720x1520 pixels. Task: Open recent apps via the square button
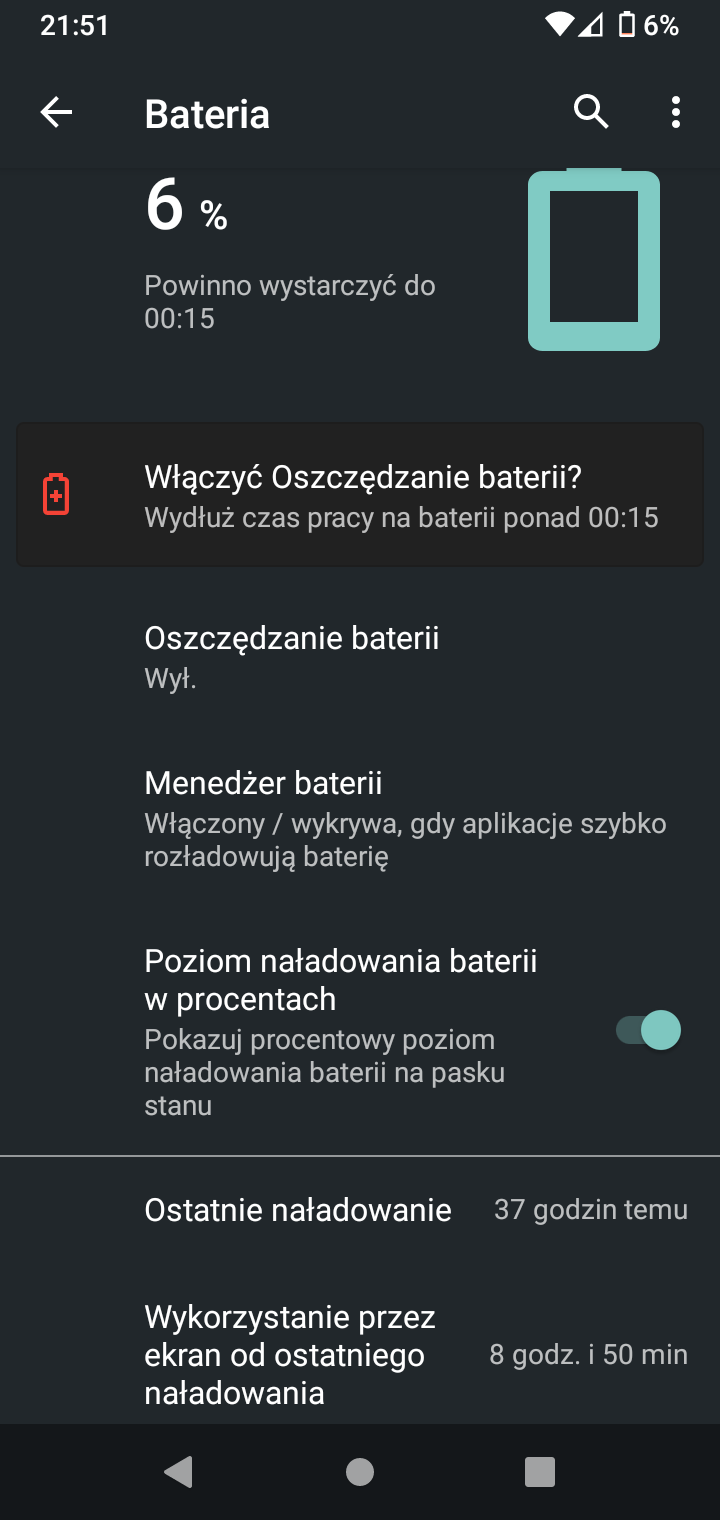click(x=540, y=1472)
